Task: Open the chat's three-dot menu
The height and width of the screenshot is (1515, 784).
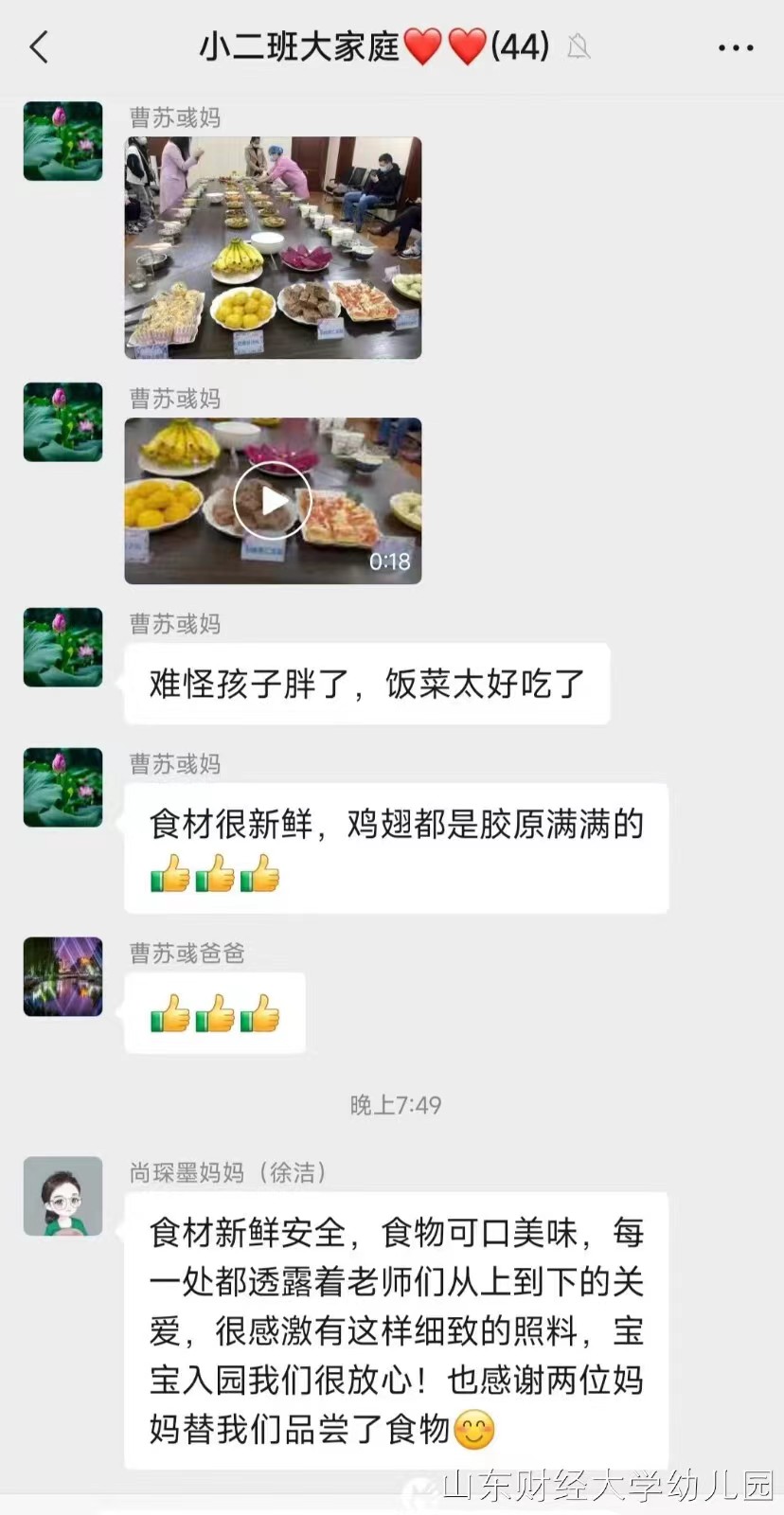Action: pos(735,47)
